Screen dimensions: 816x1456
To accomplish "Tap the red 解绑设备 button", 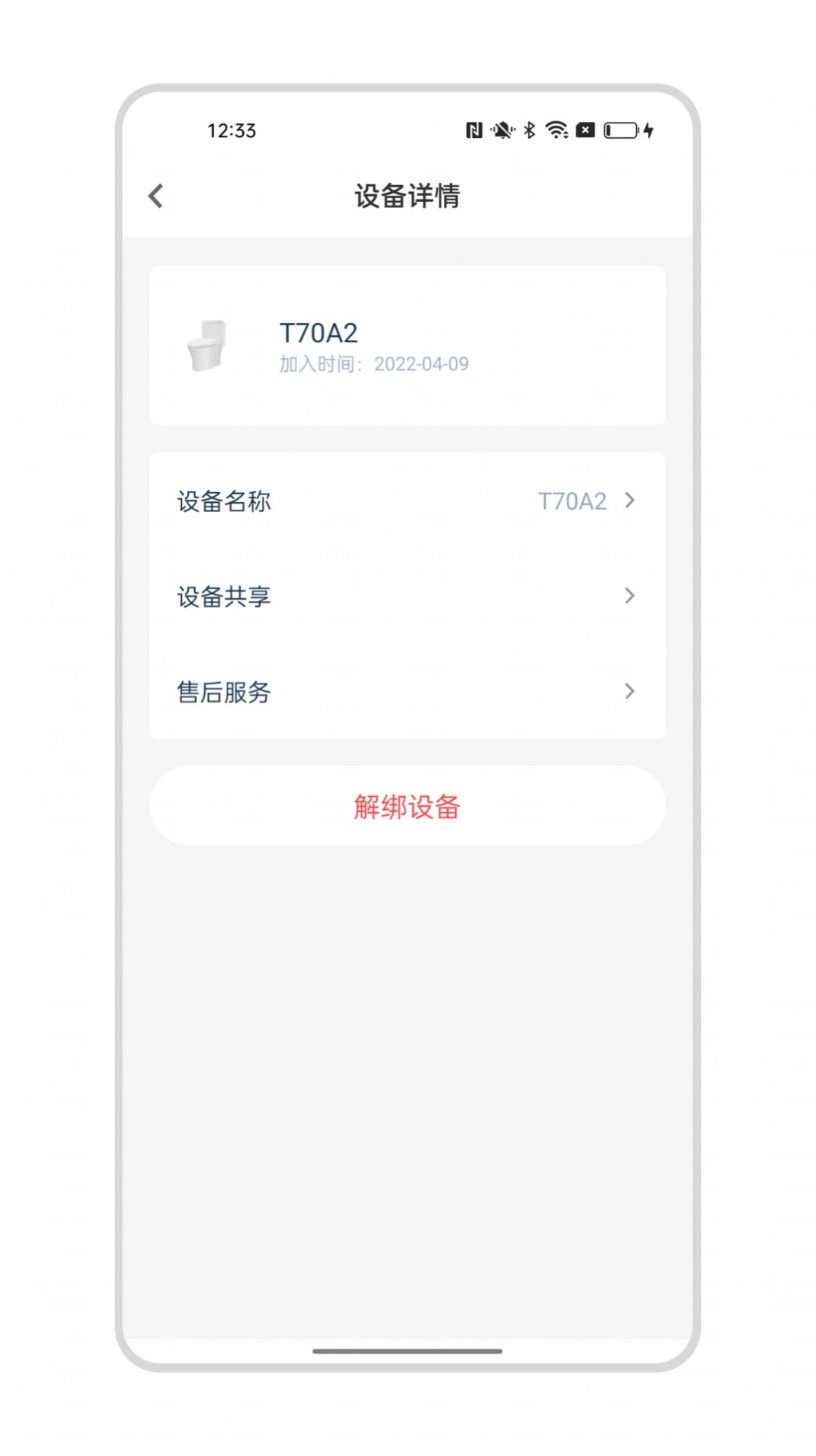I will tap(407, 806).
